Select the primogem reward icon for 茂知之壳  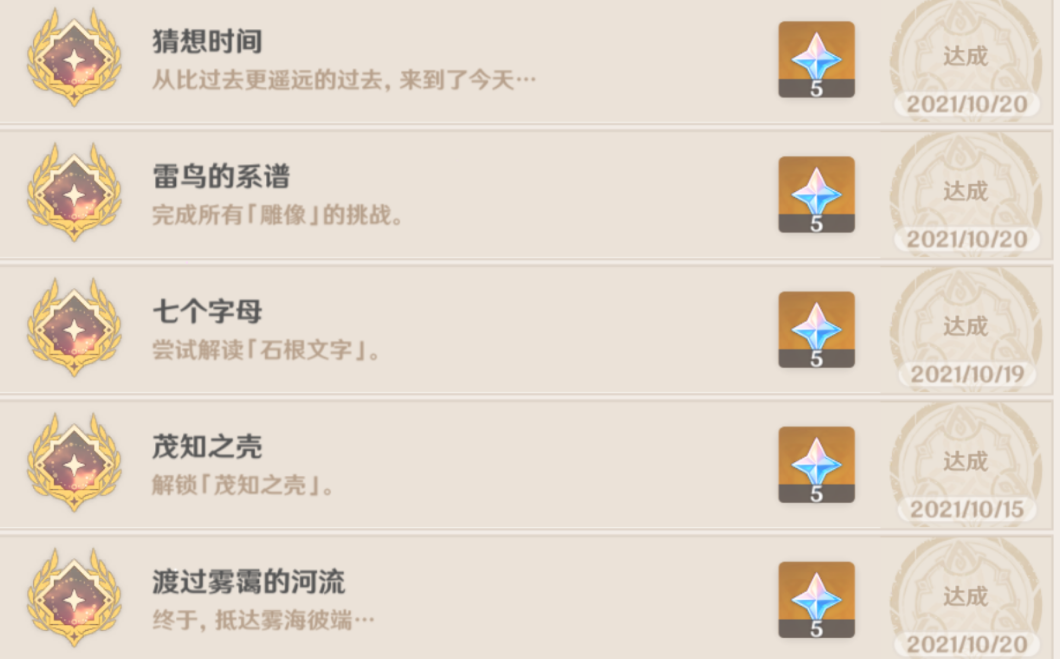click(x=816, y=464)
